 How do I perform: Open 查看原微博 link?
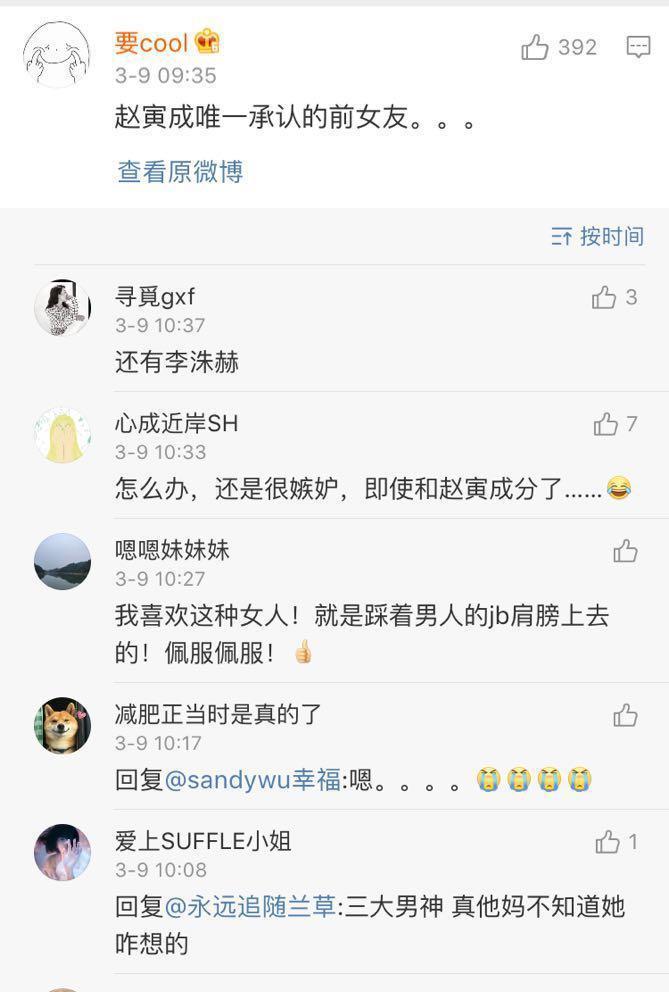pyautogui.click(x=180, y=172)
